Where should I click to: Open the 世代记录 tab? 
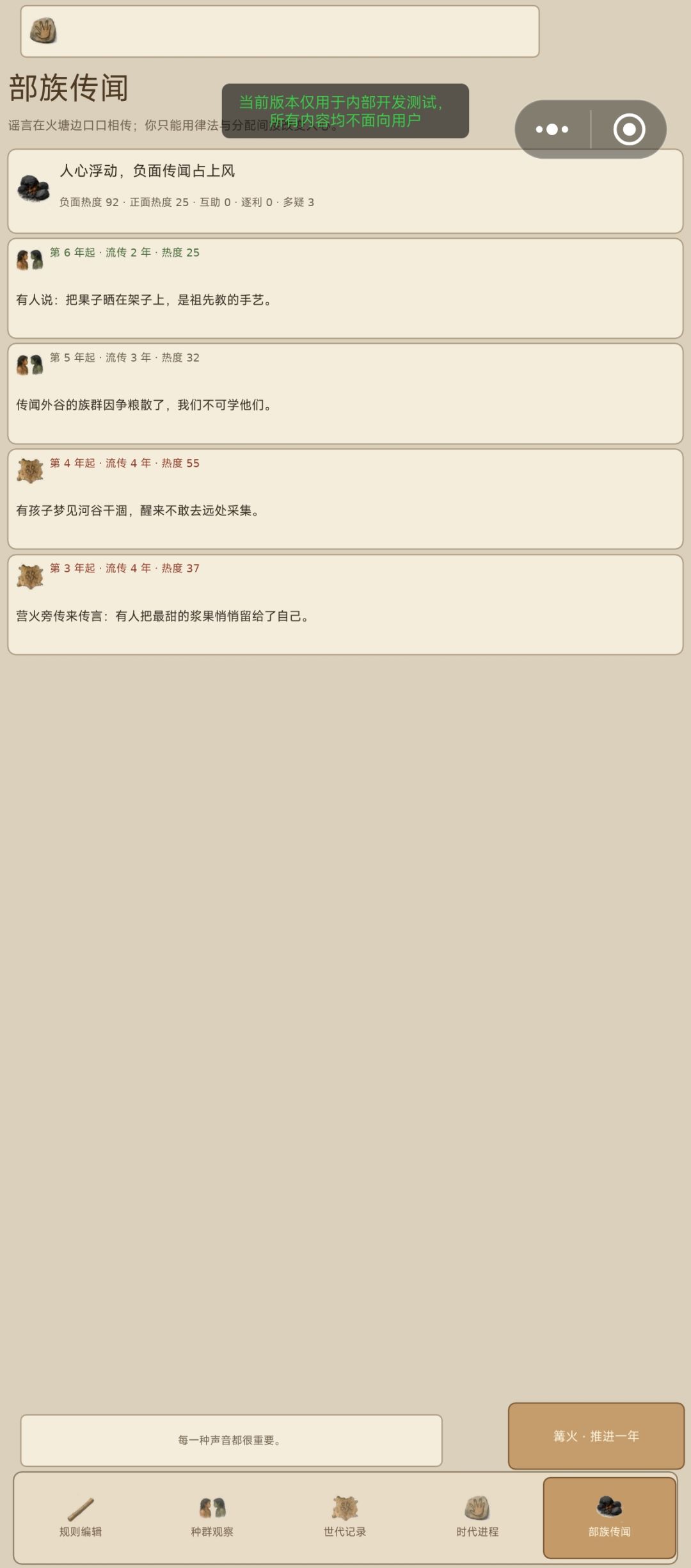(x=345, y=1517)
